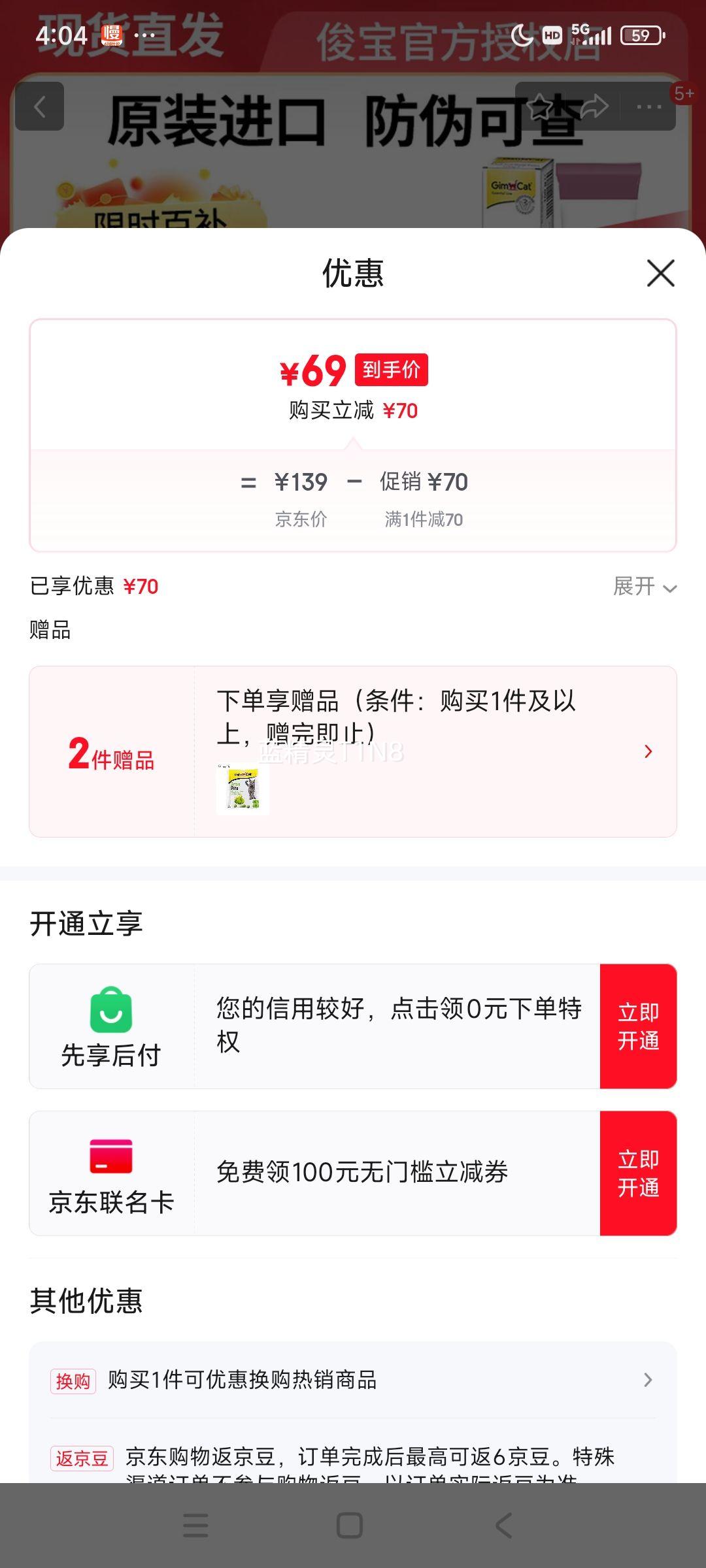Viewport: 706px width, 1568px height.
Task: Open sharing via the share arrow icon
Action: [595, 105]
